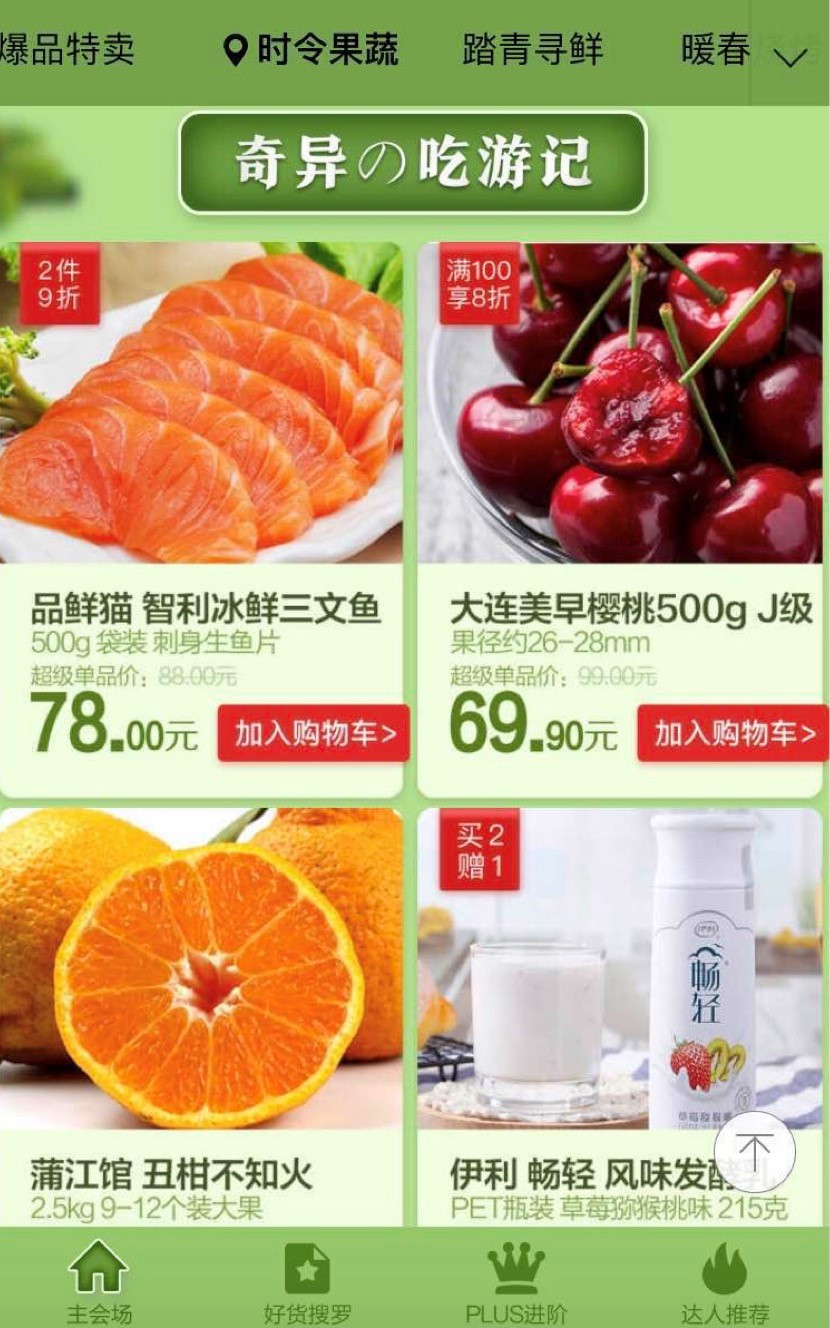This screenshot has height=1328, width=830.
Task: Go to the 主会场 tab
Action: [x=98, y=1281]
